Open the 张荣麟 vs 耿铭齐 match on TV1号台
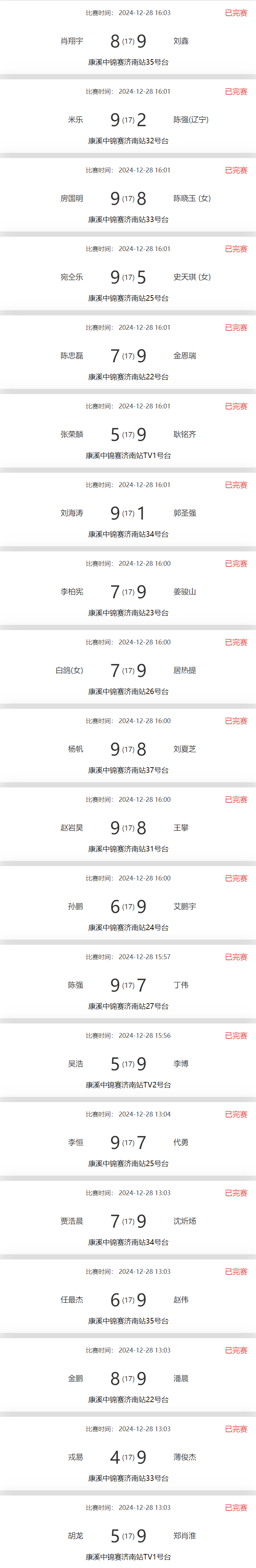Viewport: 256px width, 1568px height. tap(128, 434)
